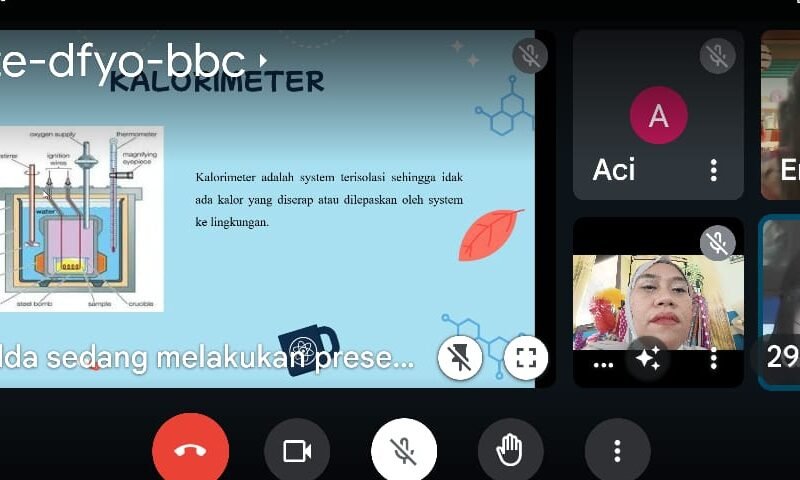Turn on the camera

[x=297, y=451]
